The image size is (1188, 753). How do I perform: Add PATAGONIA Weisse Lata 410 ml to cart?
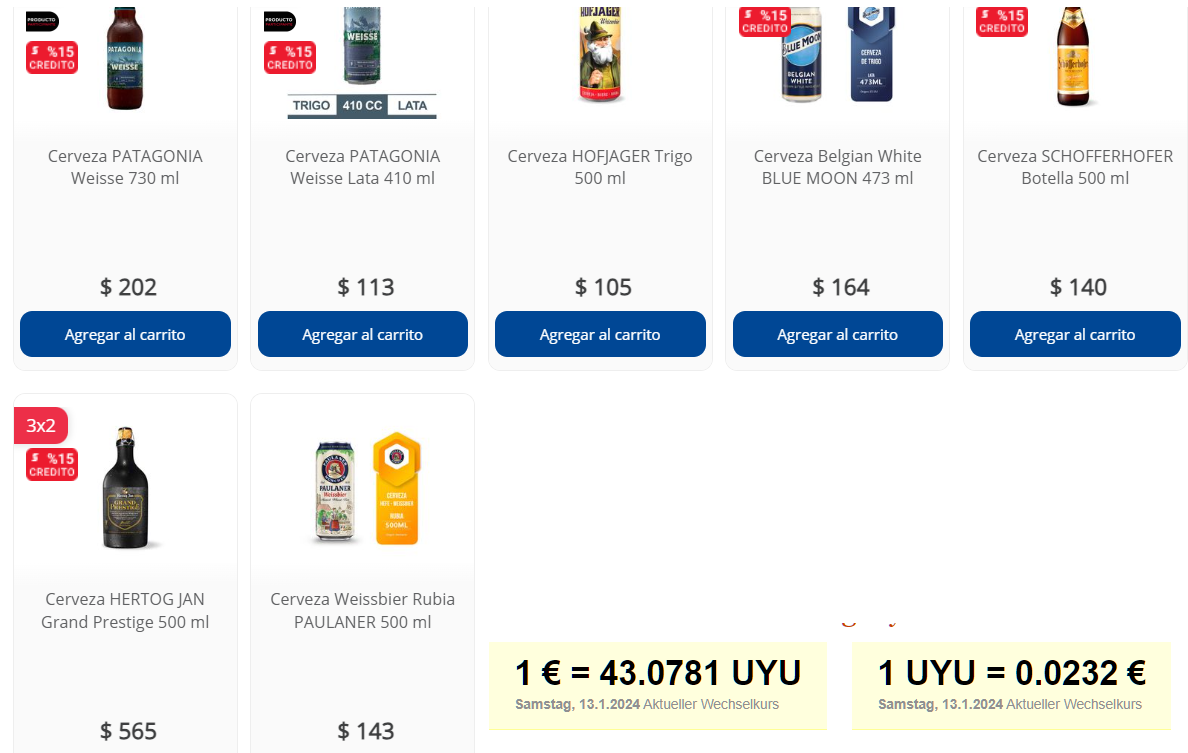pos(362,334)
